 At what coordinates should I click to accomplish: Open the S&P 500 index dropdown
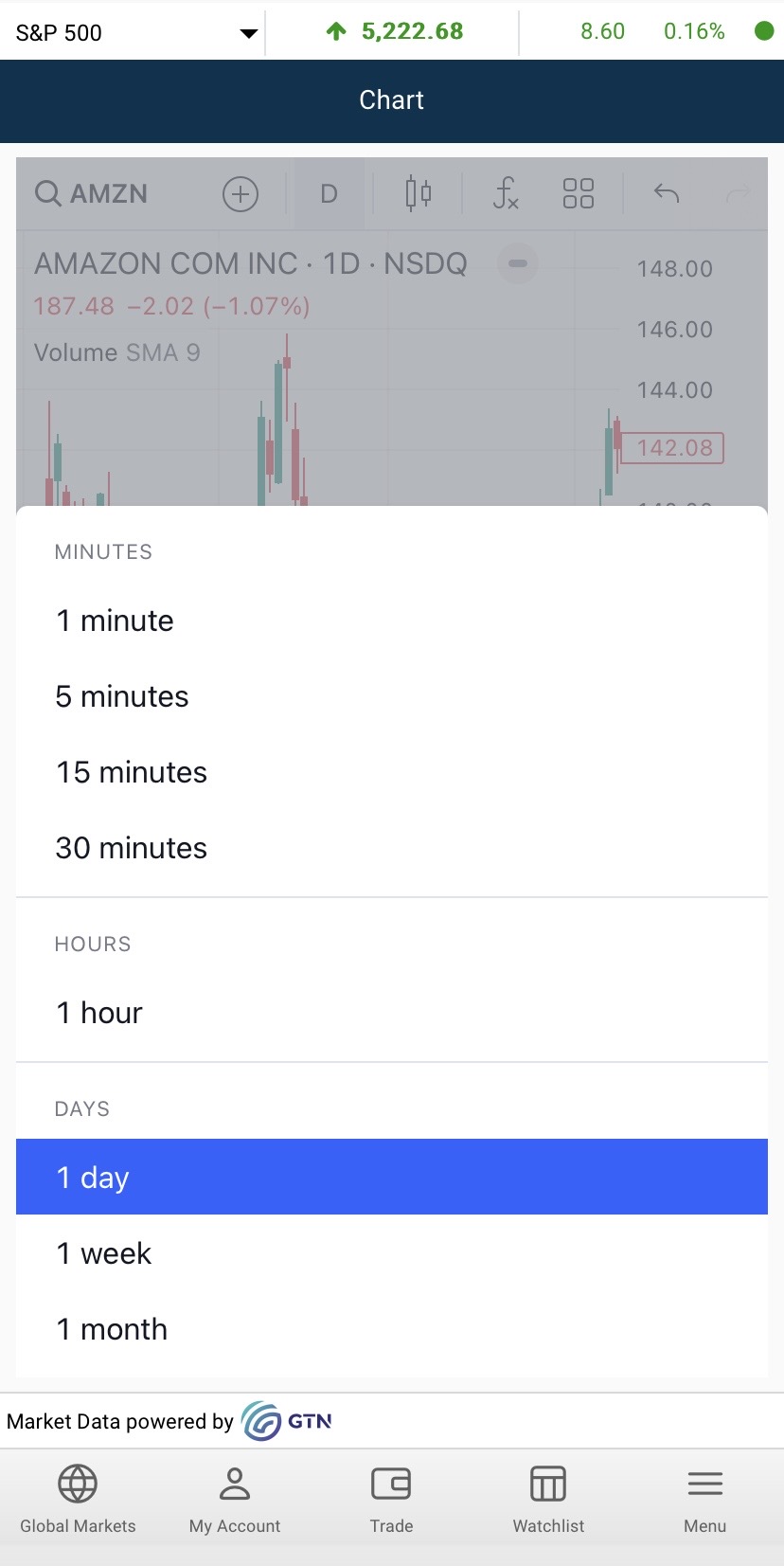click(136, 32)
